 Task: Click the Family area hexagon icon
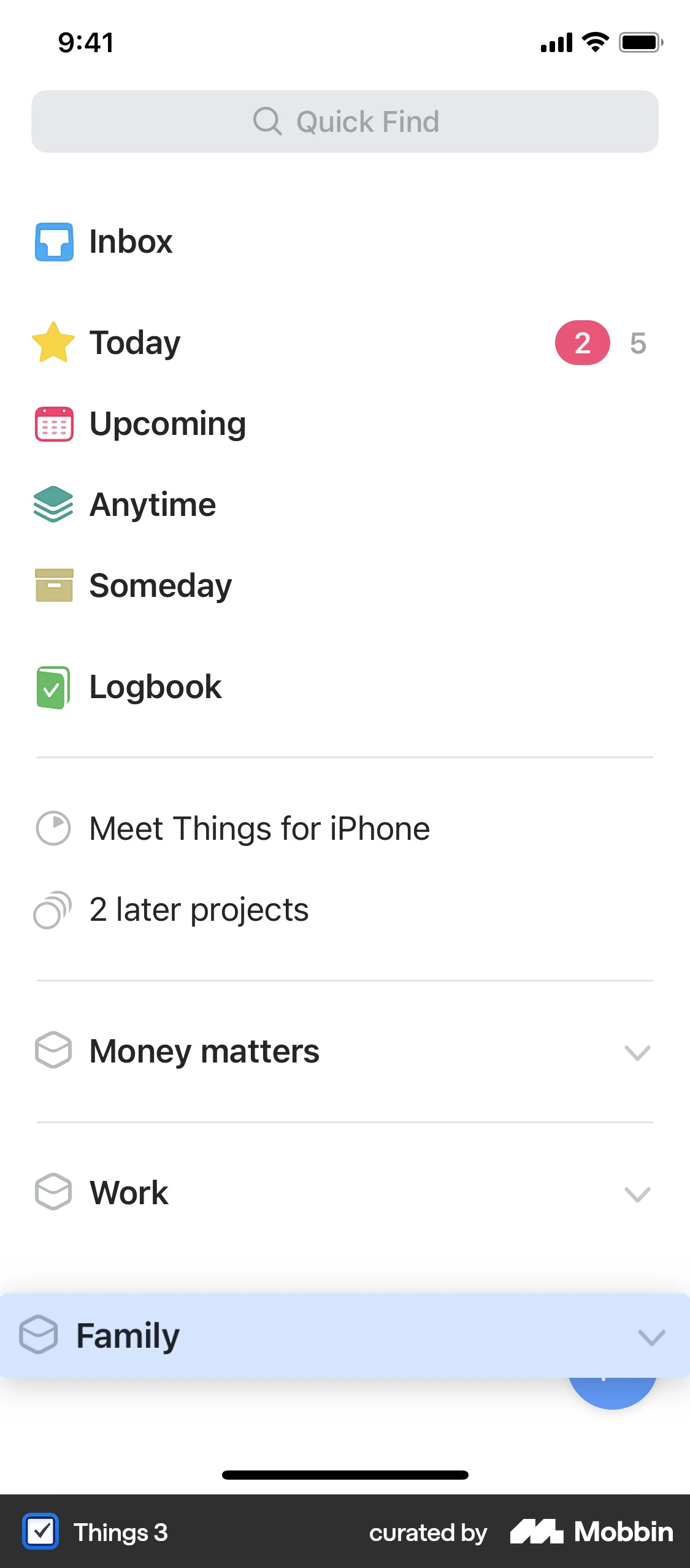(38, 1335)
